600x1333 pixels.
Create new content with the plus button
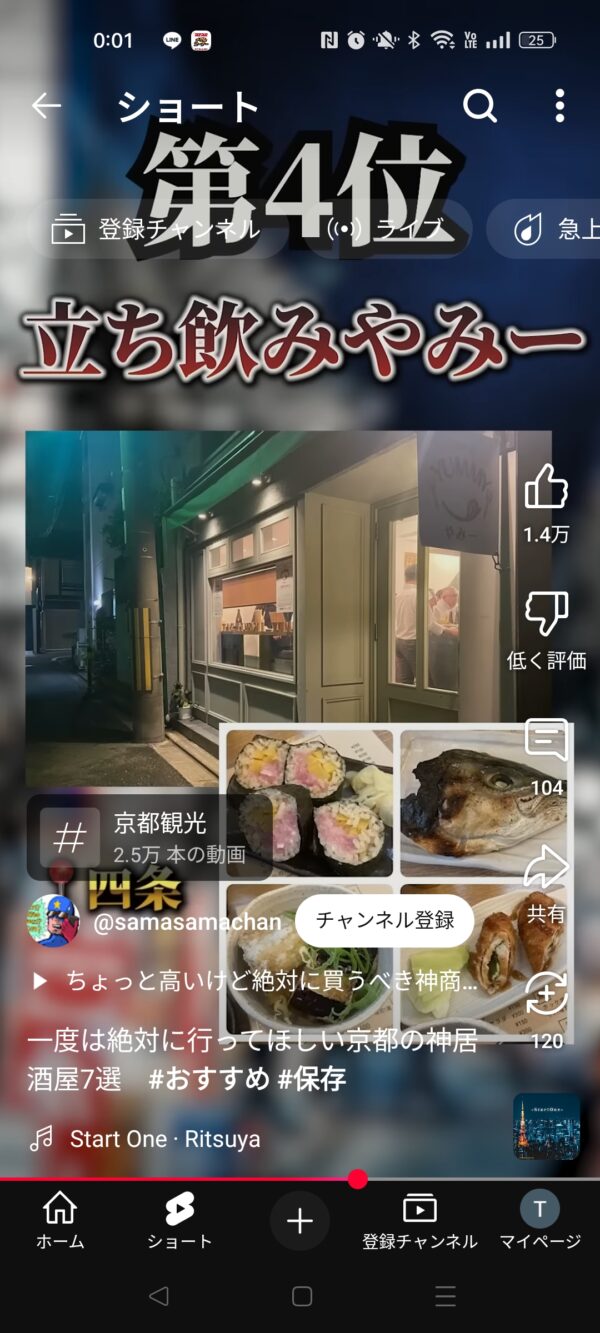click(300, 1221)
